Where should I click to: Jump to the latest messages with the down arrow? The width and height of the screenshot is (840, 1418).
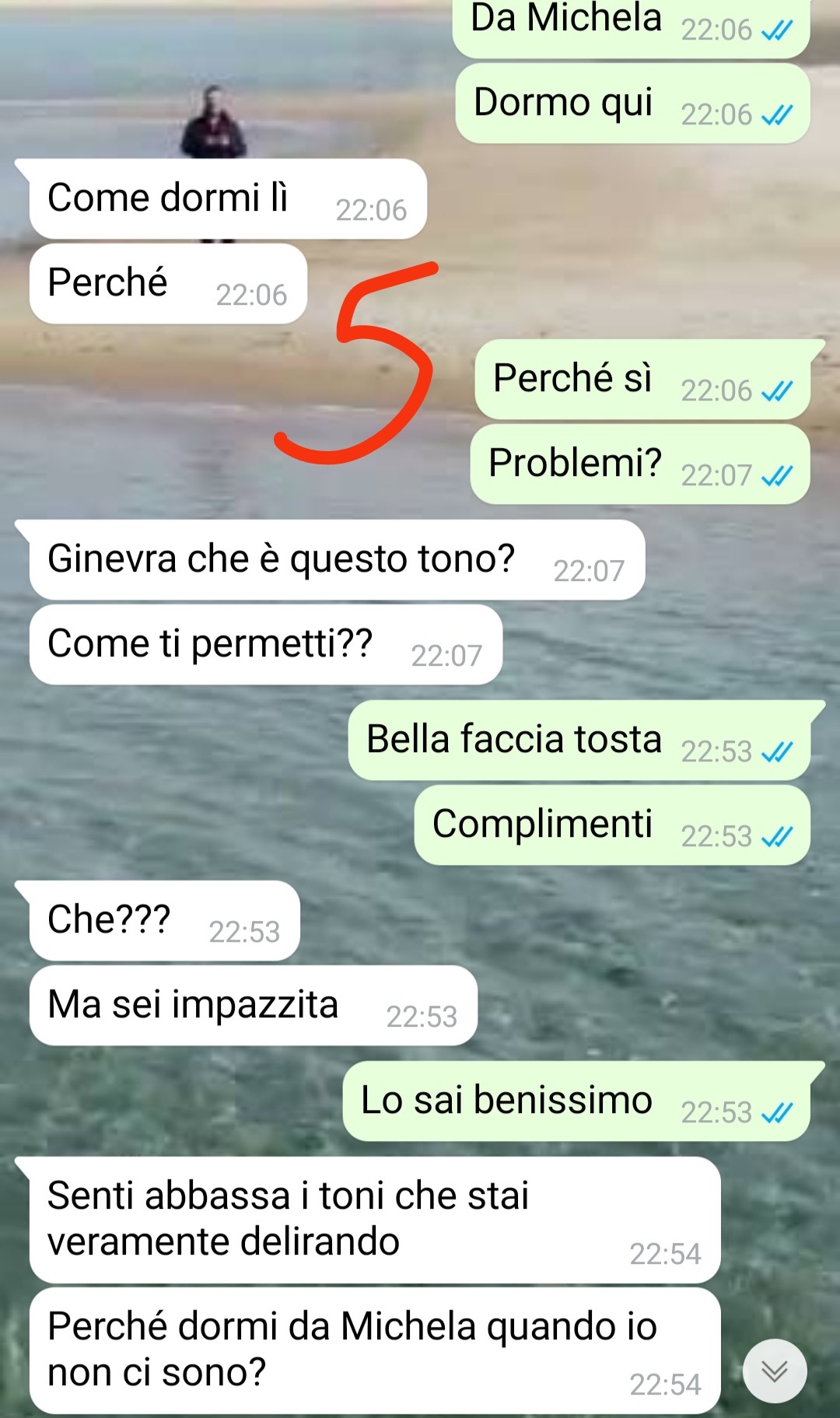tap(774, 1371)
